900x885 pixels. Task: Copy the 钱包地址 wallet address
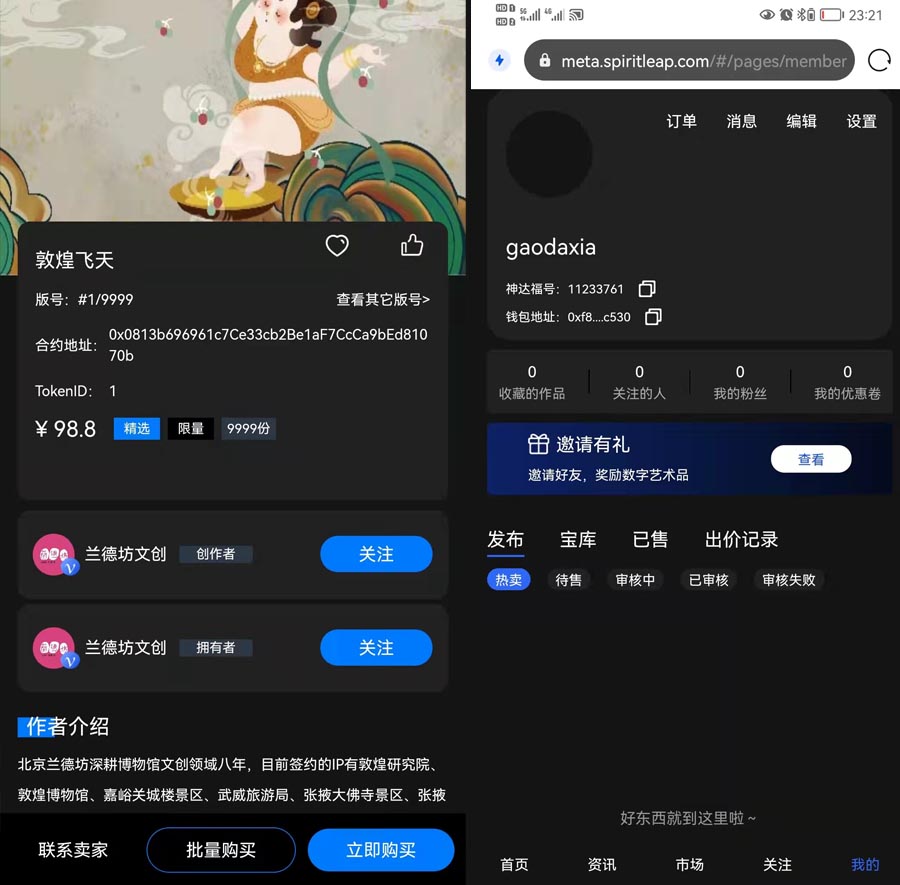click(x=653, y=317)
